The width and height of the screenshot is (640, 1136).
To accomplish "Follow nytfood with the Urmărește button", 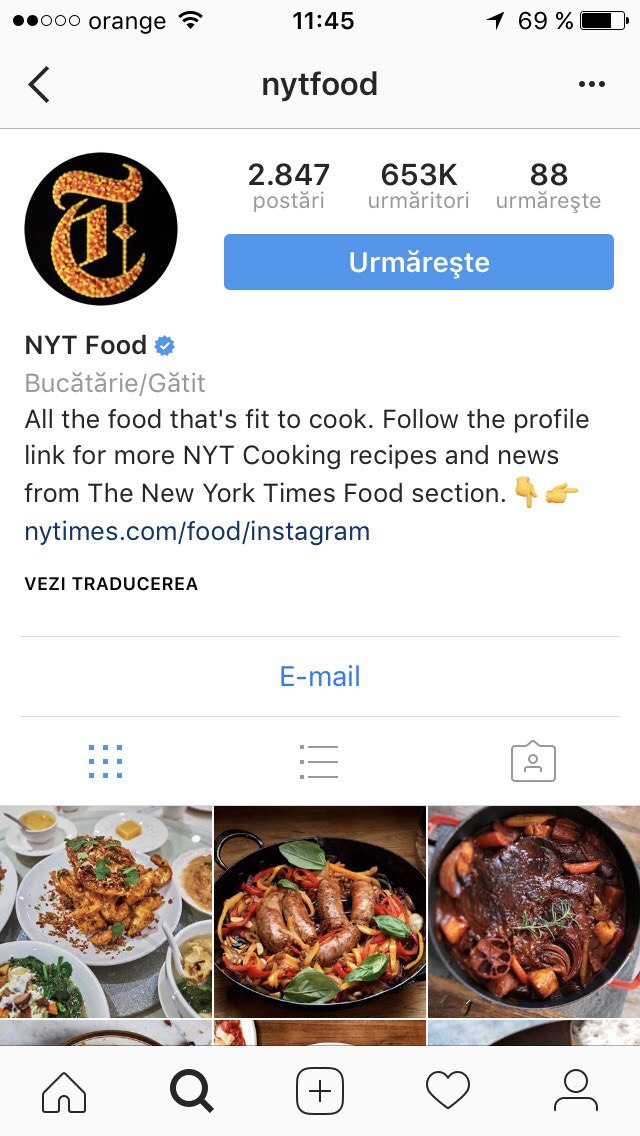I will pyautogui.click(x=418, y=262).
